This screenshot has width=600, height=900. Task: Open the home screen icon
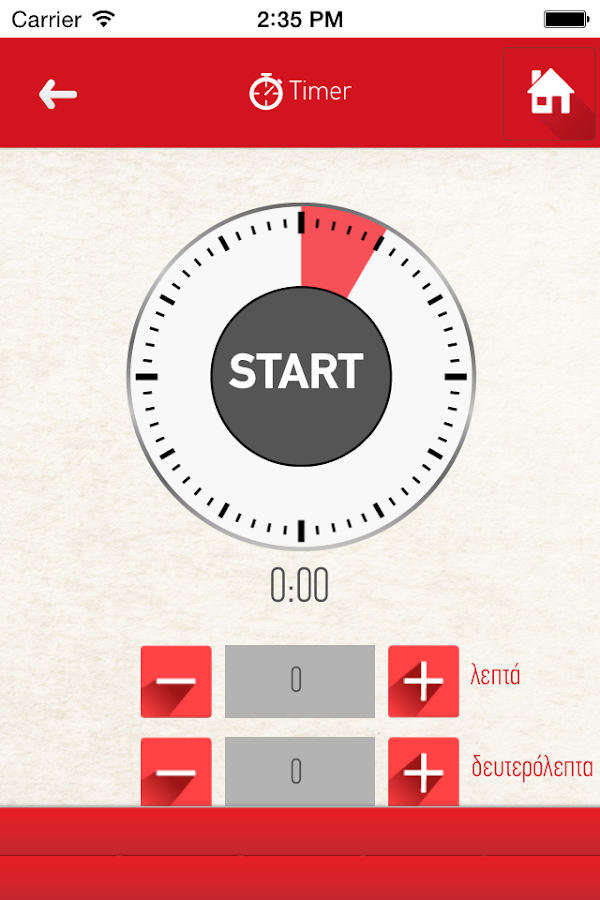coord(550,93)
